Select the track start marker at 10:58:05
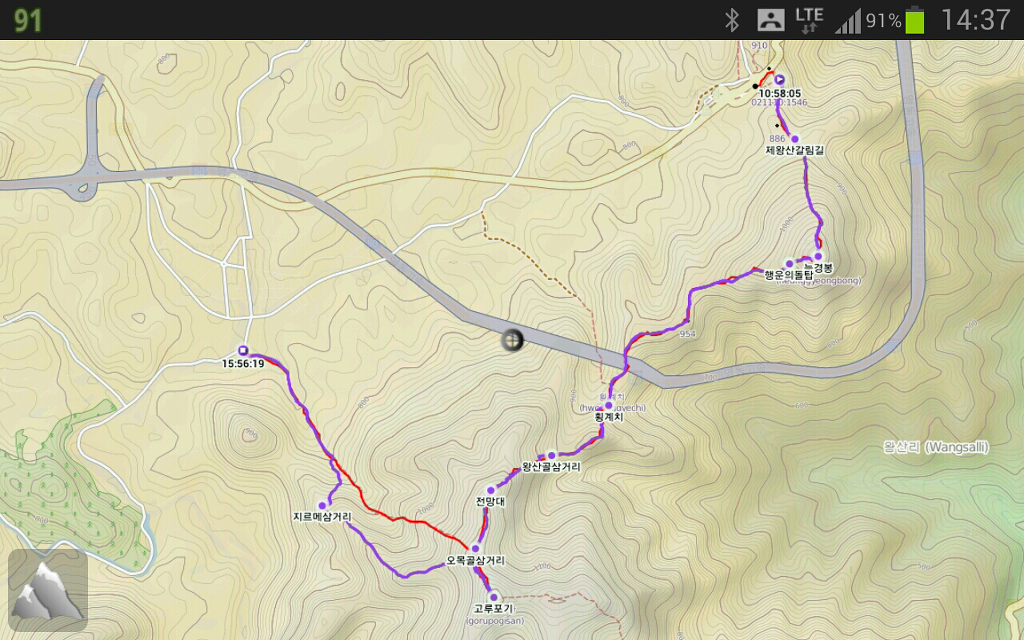 [780, 80]
